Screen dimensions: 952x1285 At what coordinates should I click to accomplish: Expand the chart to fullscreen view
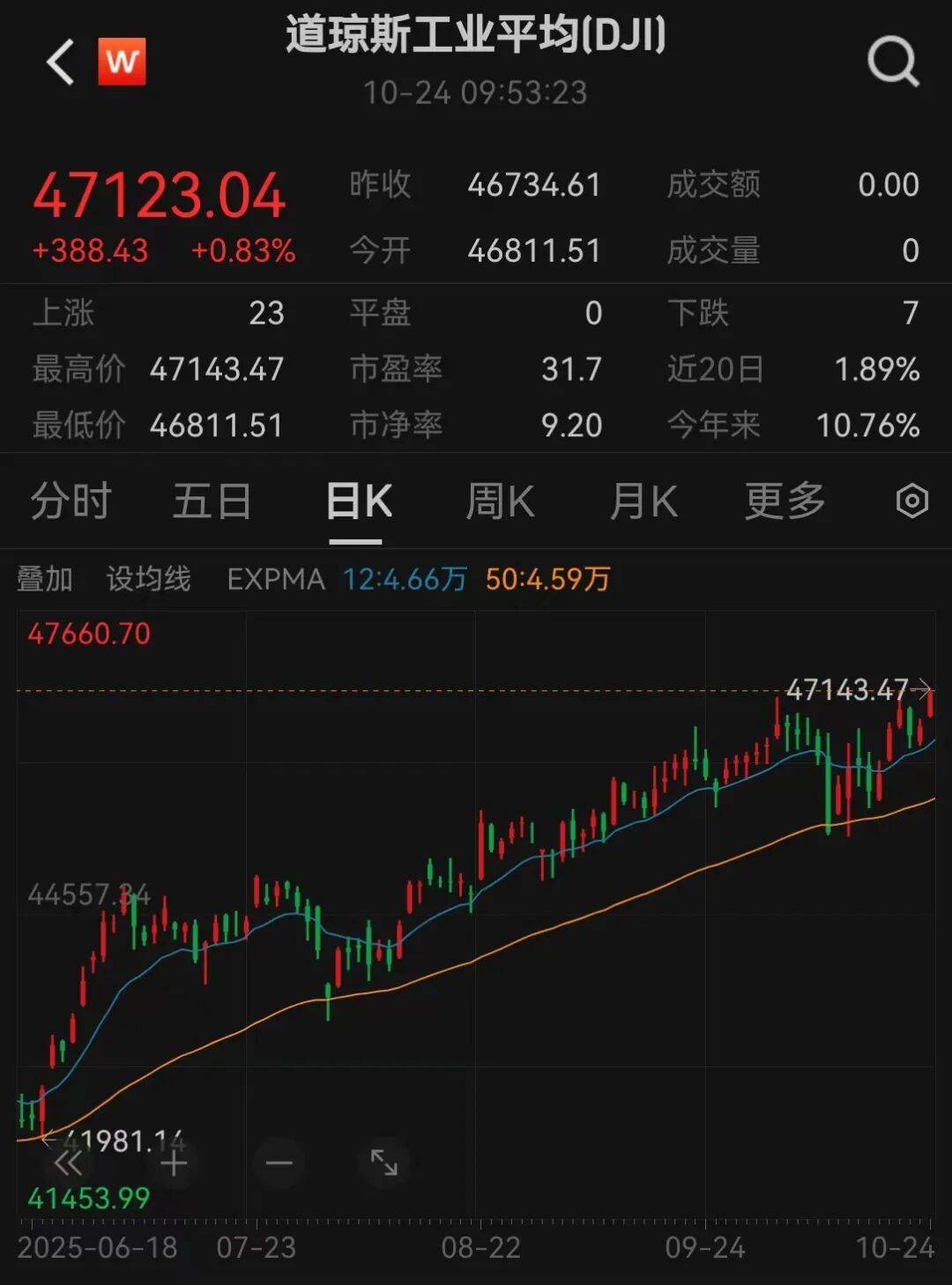click(x=383, y=1163)
